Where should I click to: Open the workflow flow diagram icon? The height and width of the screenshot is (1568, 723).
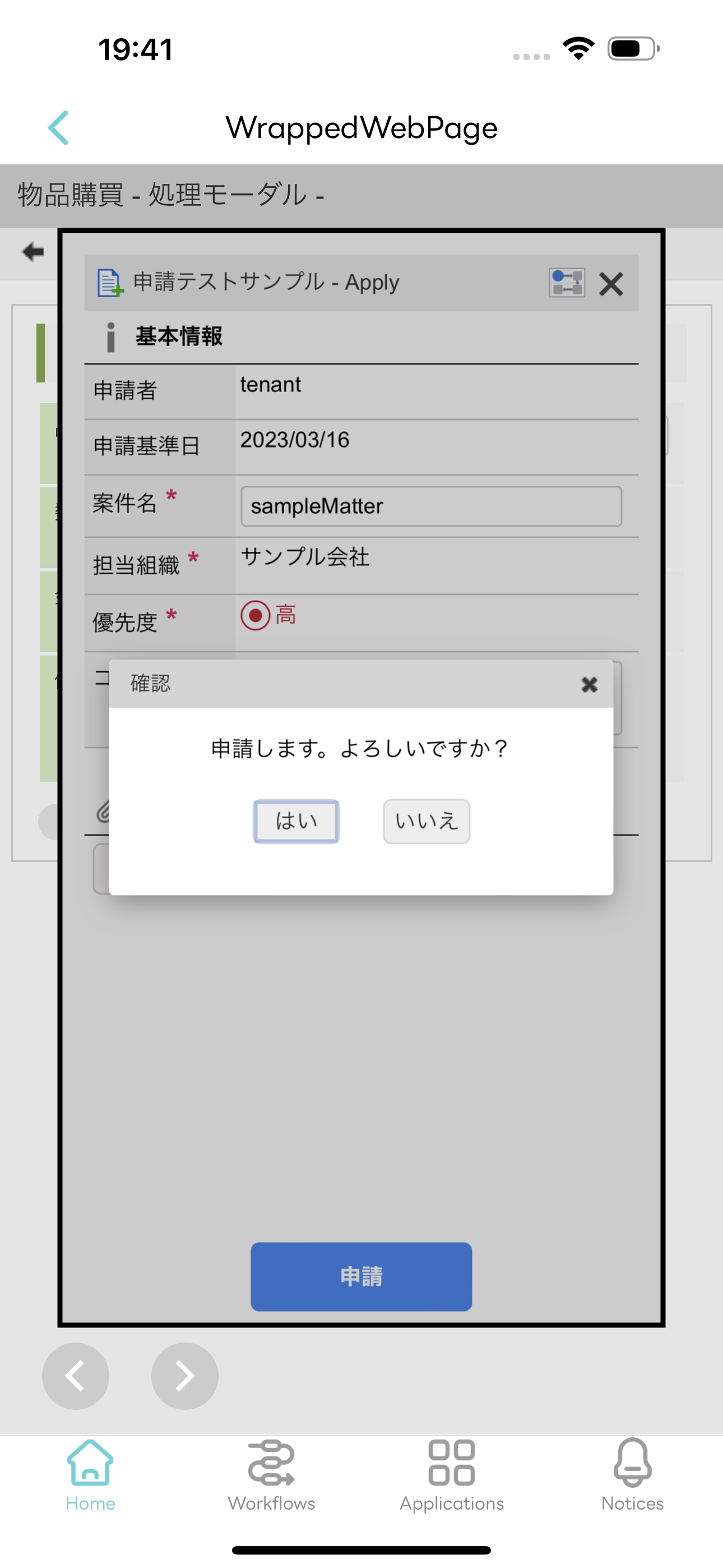tap(567, 283)
